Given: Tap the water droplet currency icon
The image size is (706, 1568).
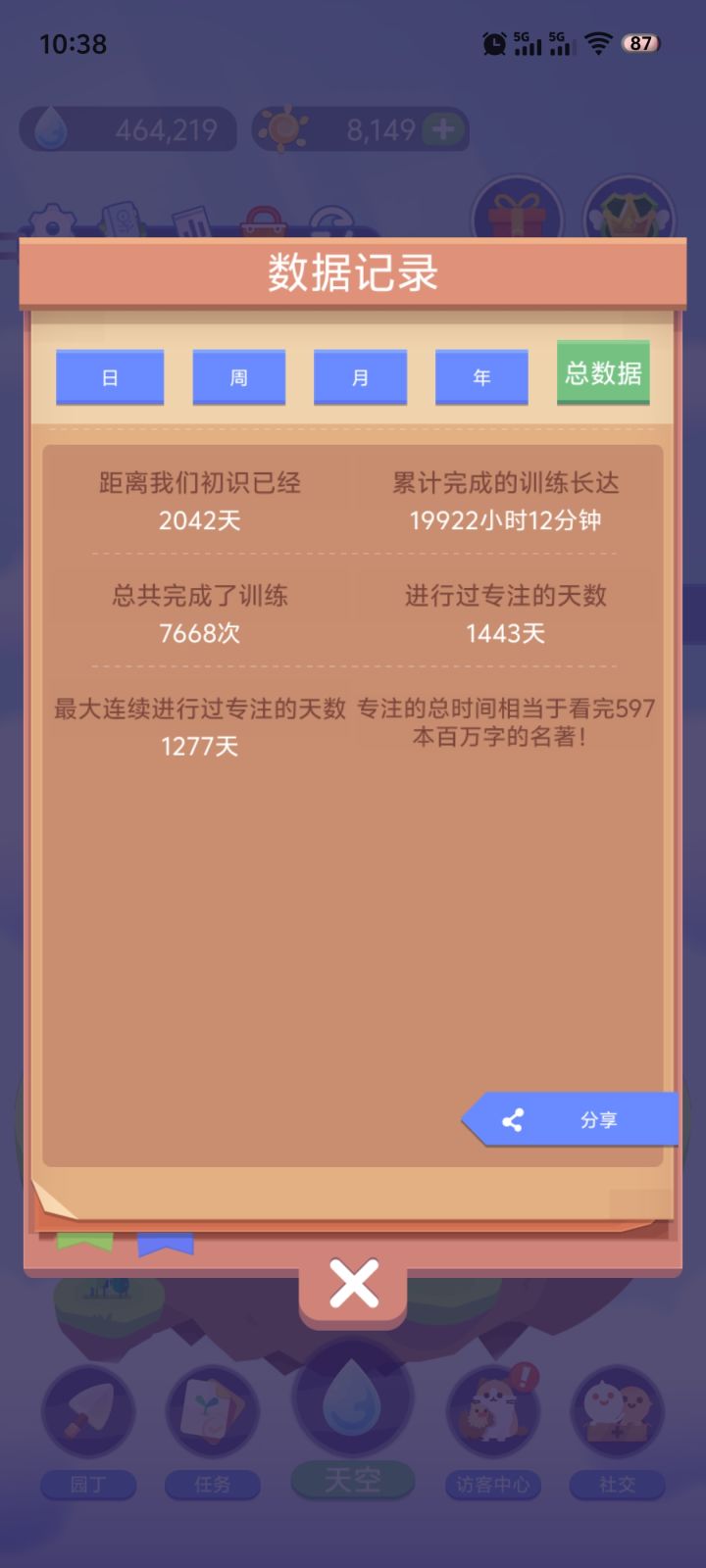Looking at the screenshot, I should point(51,128).
